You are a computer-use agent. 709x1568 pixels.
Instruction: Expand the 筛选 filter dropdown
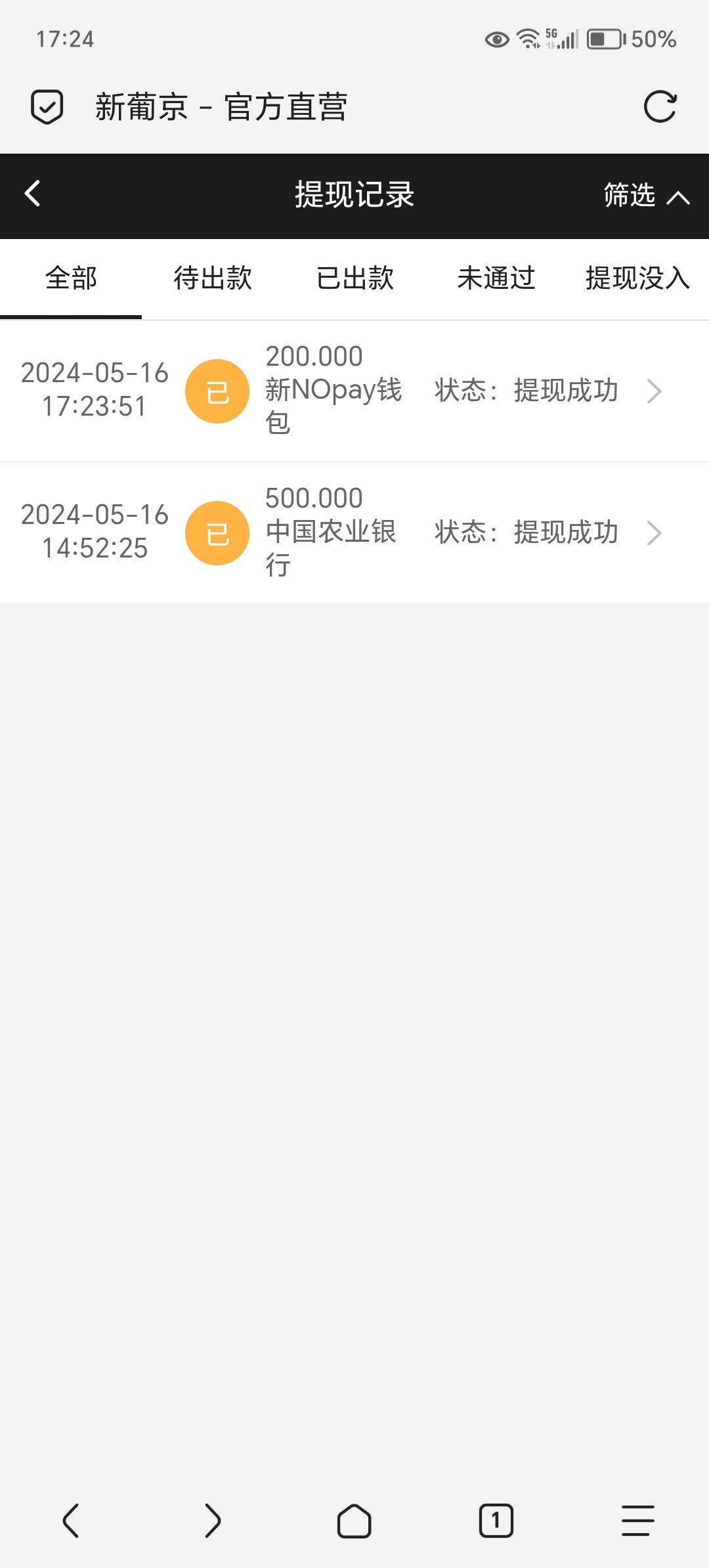tap(646, 196)
